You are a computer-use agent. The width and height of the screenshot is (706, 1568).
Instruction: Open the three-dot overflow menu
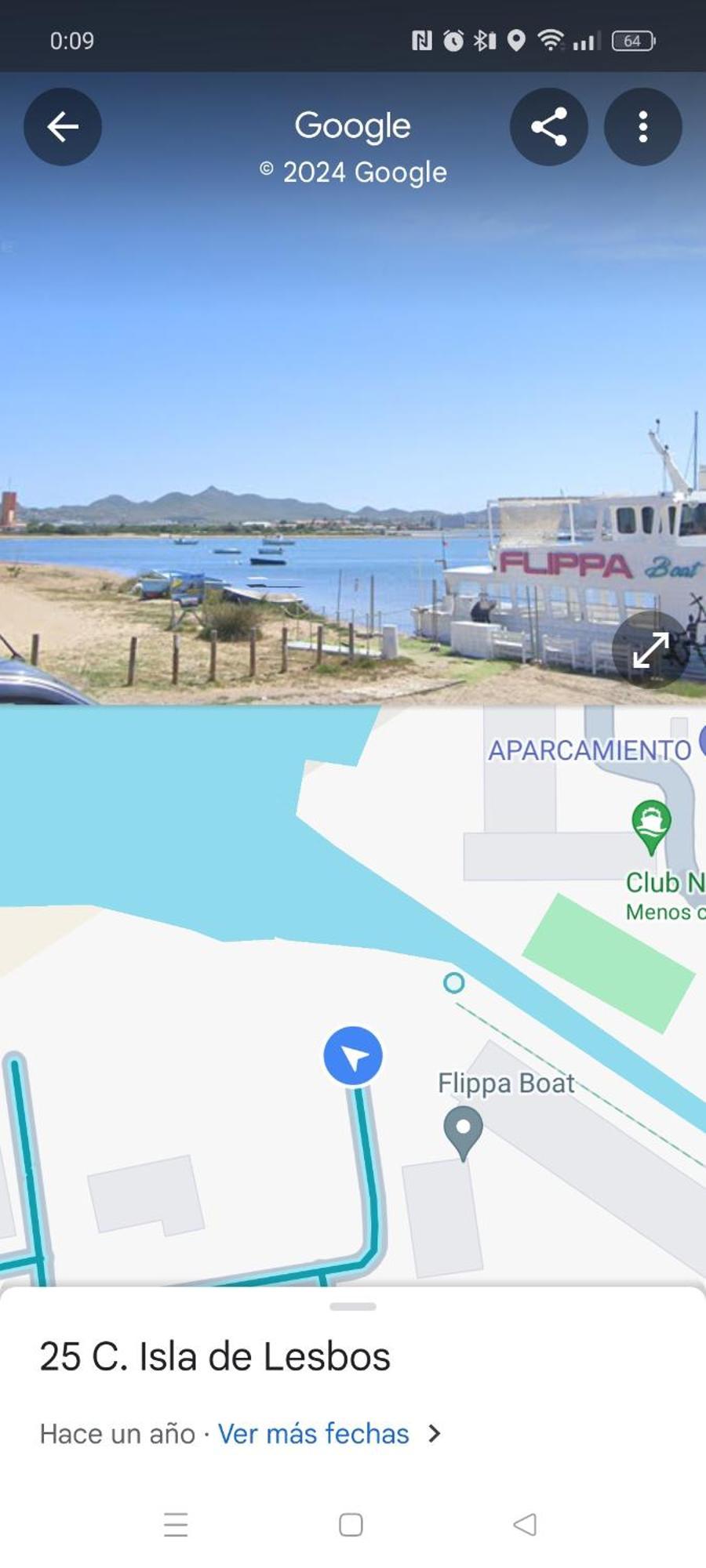[x=642, y=126]
